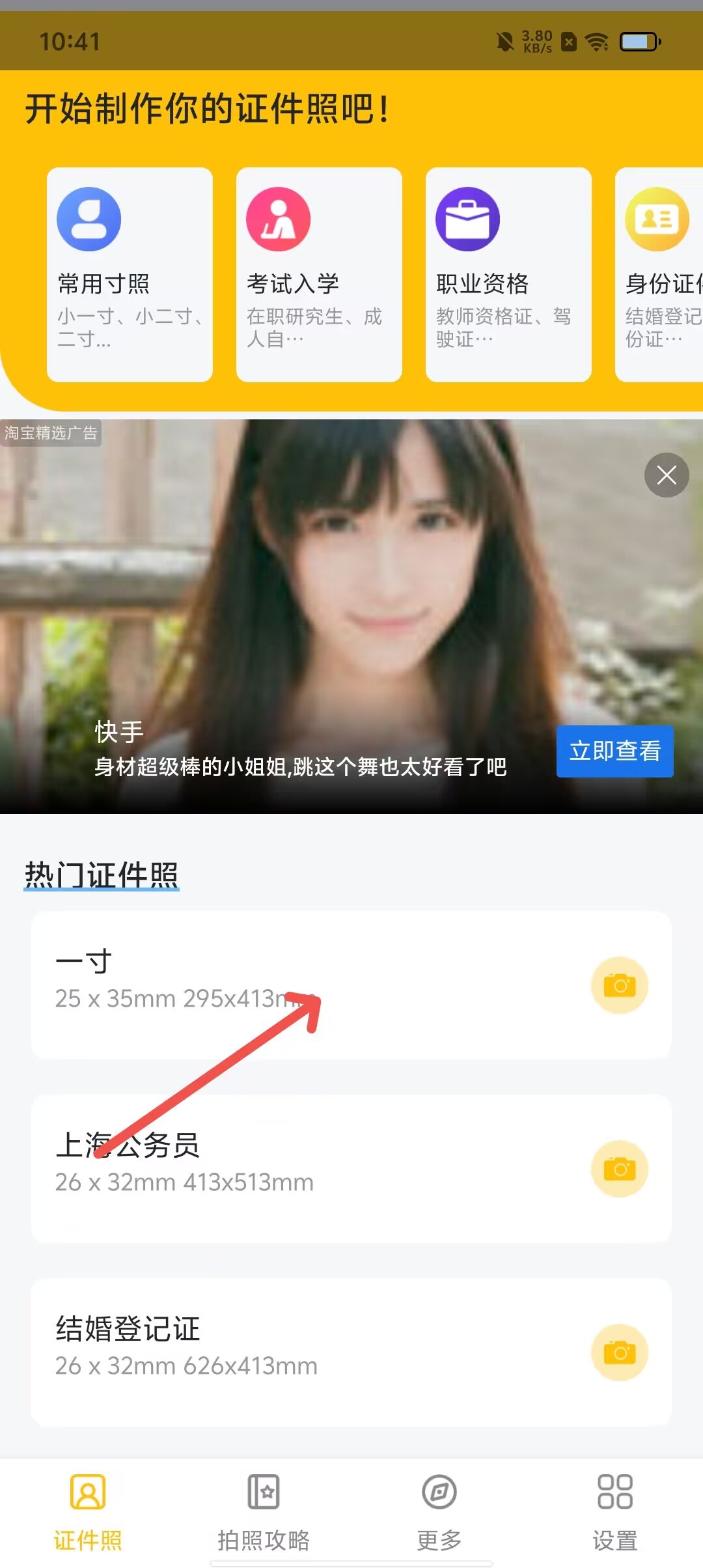Tap the camera icon for 结婚登记证
703x1568 pixels.
click(619, 1352)
